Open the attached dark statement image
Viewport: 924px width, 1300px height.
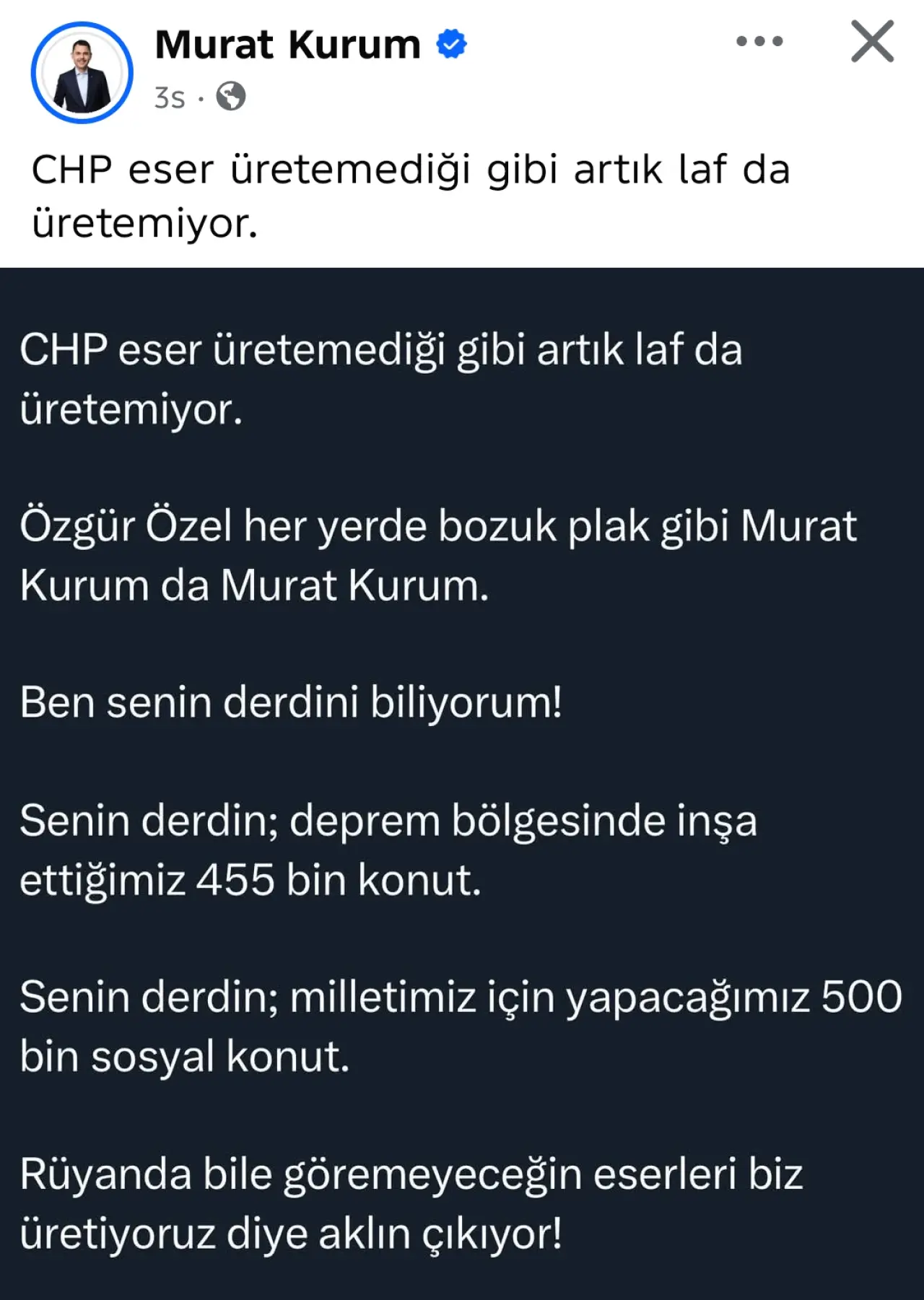point(462,783)
